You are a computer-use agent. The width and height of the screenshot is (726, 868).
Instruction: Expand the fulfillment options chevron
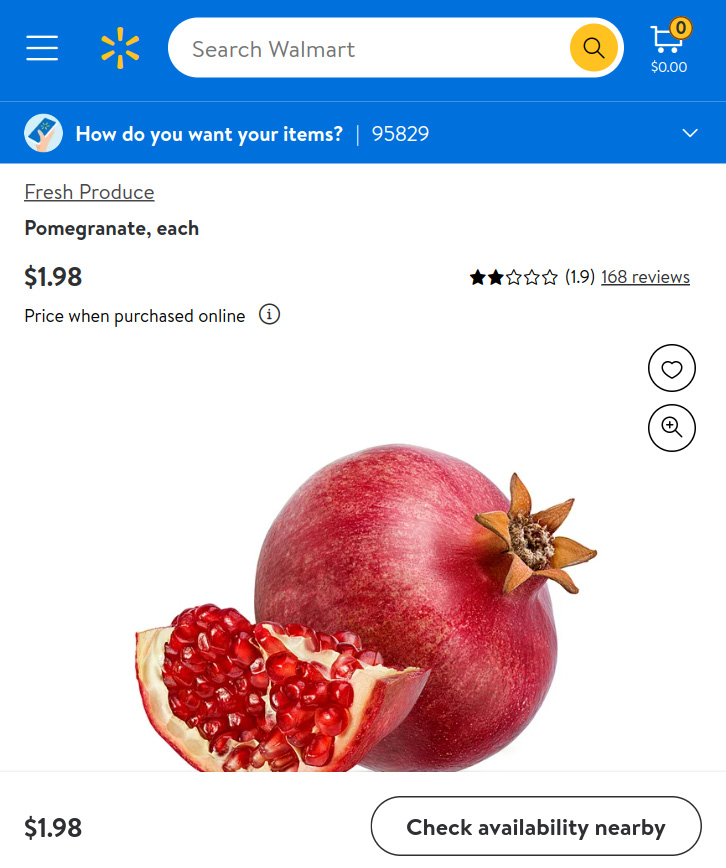coord(689,132)
